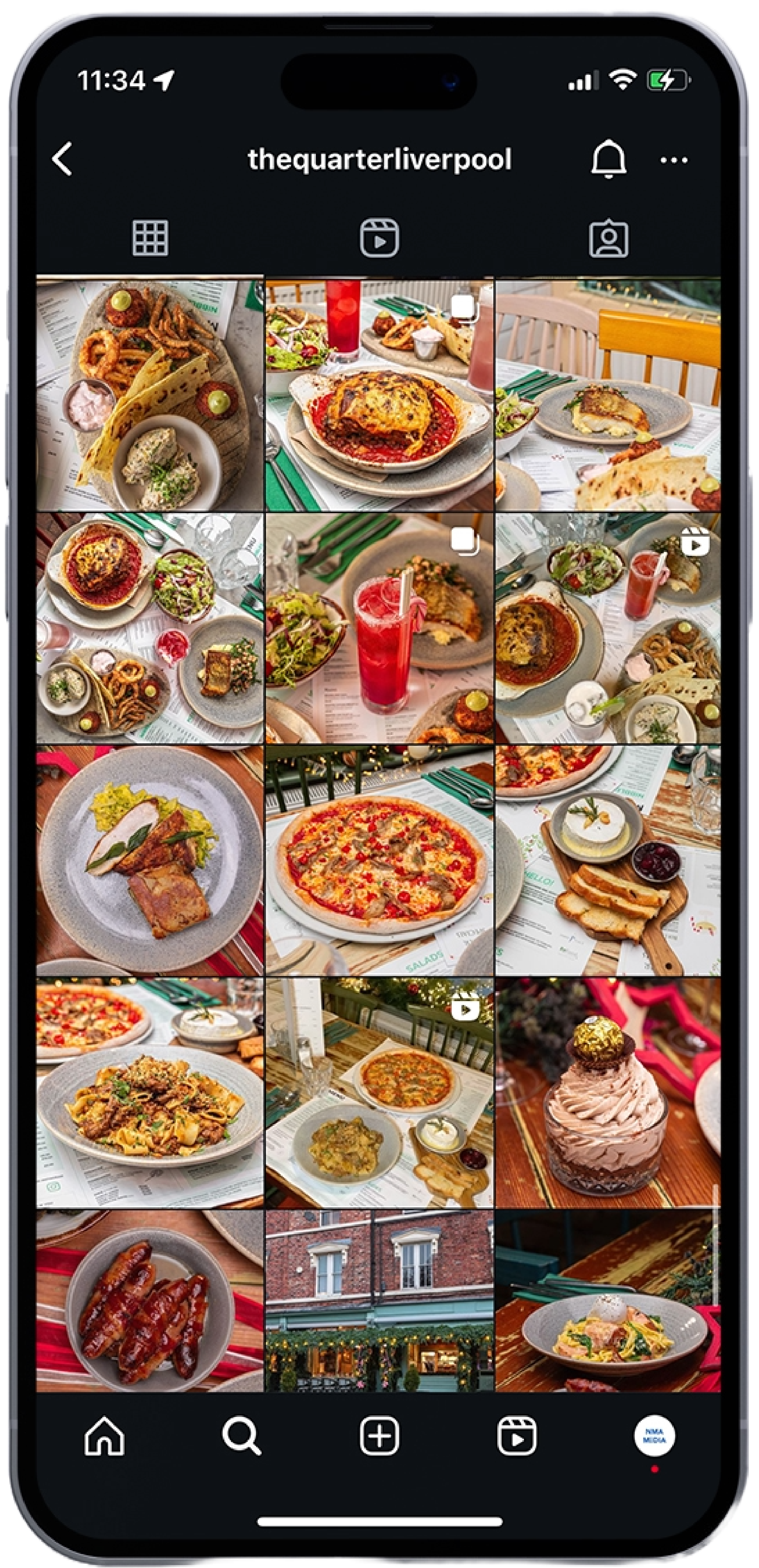Viewport: 759px width, 1568px height.
Task: Open the notifications bell
Action: [x=608, y=159]
